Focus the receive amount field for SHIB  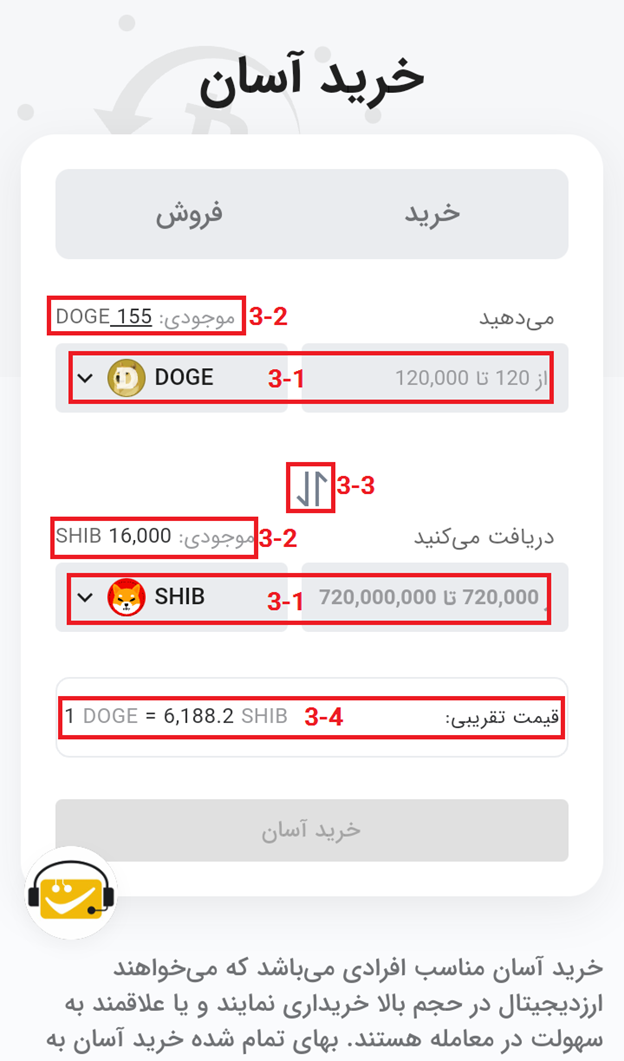tap(435, 598)
